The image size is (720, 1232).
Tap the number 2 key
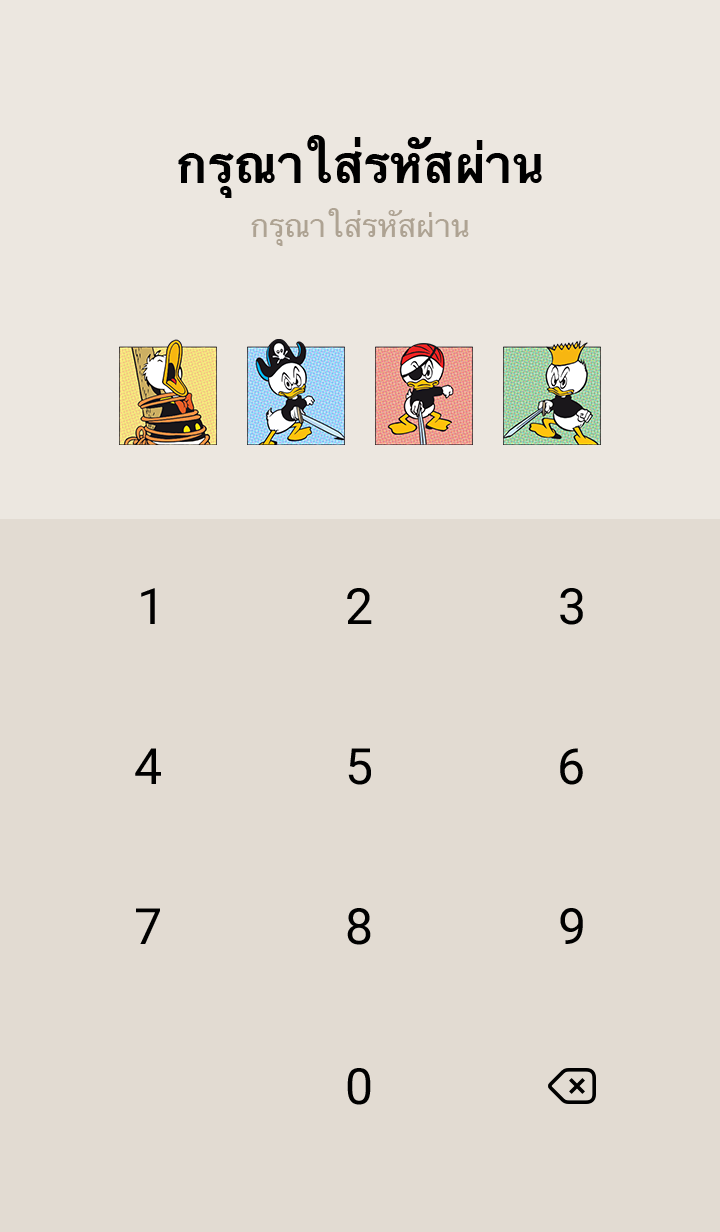point(359,607)
